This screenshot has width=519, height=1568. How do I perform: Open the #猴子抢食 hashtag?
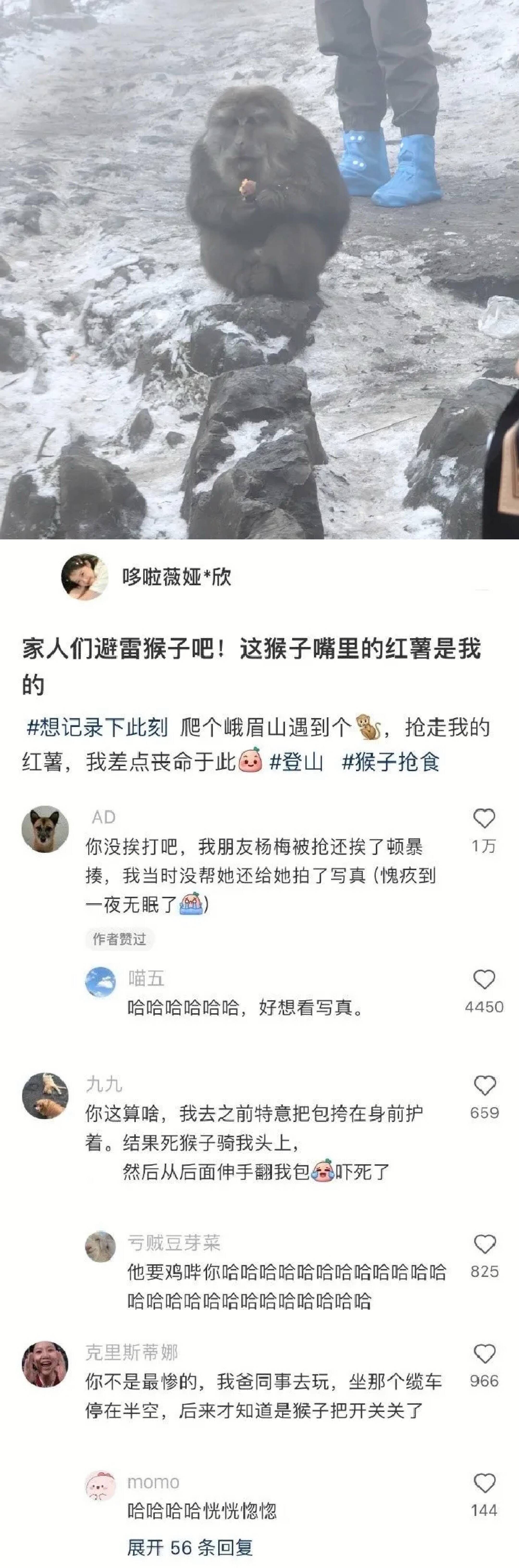pyautogui.click(x=390, y=762)
